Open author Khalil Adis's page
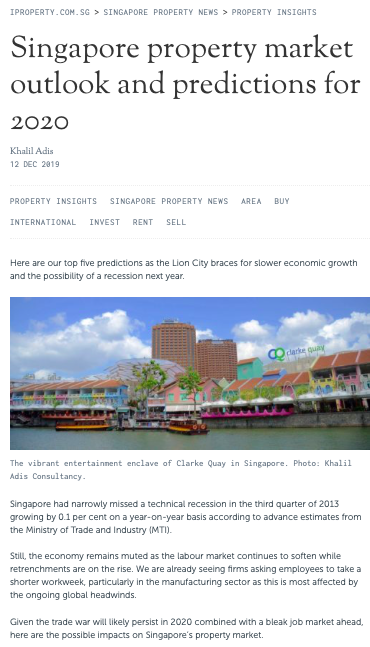This screenshot has width=370, height=647. (32, 151)
